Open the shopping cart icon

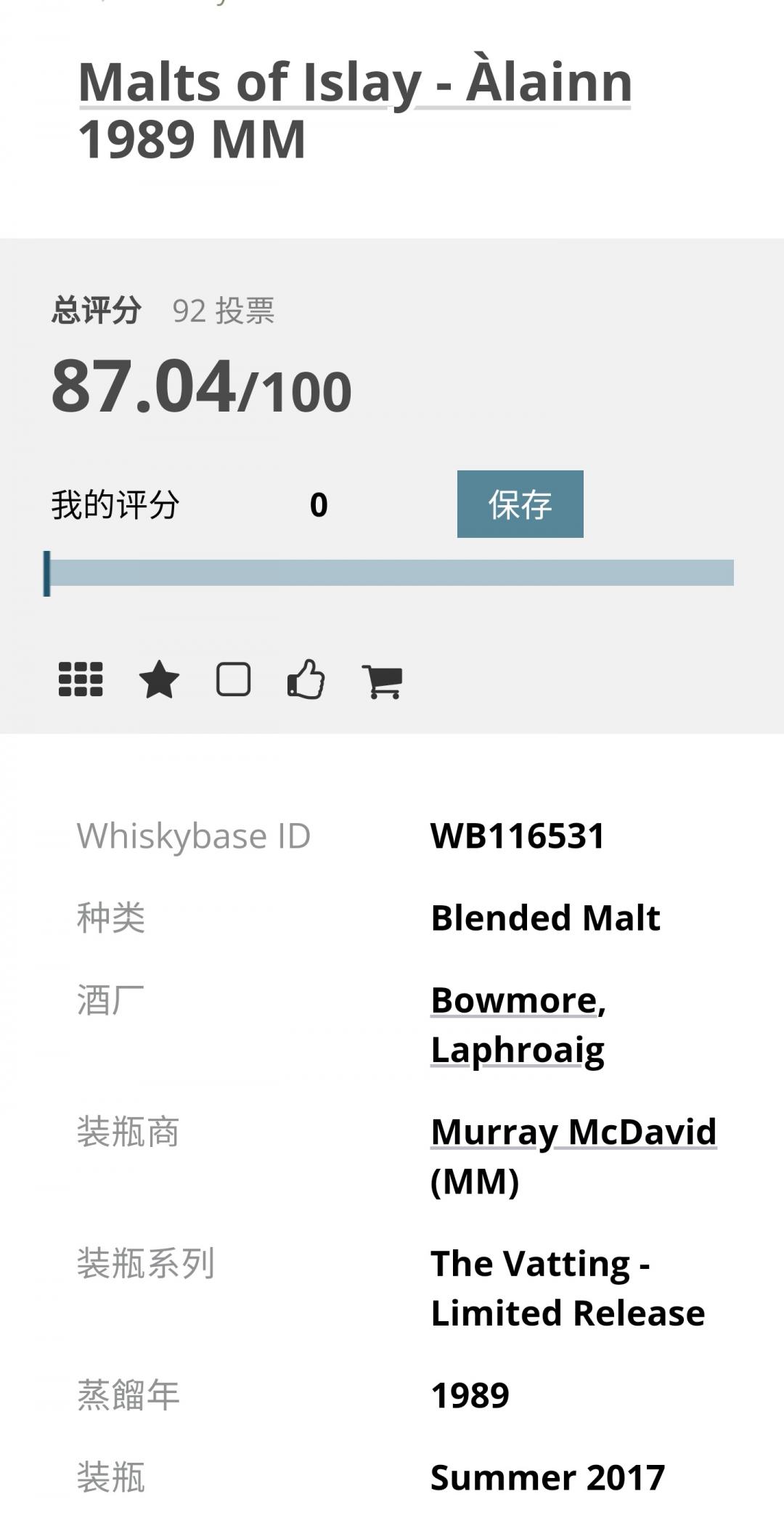pyautogui.click(x=382, y=682)
